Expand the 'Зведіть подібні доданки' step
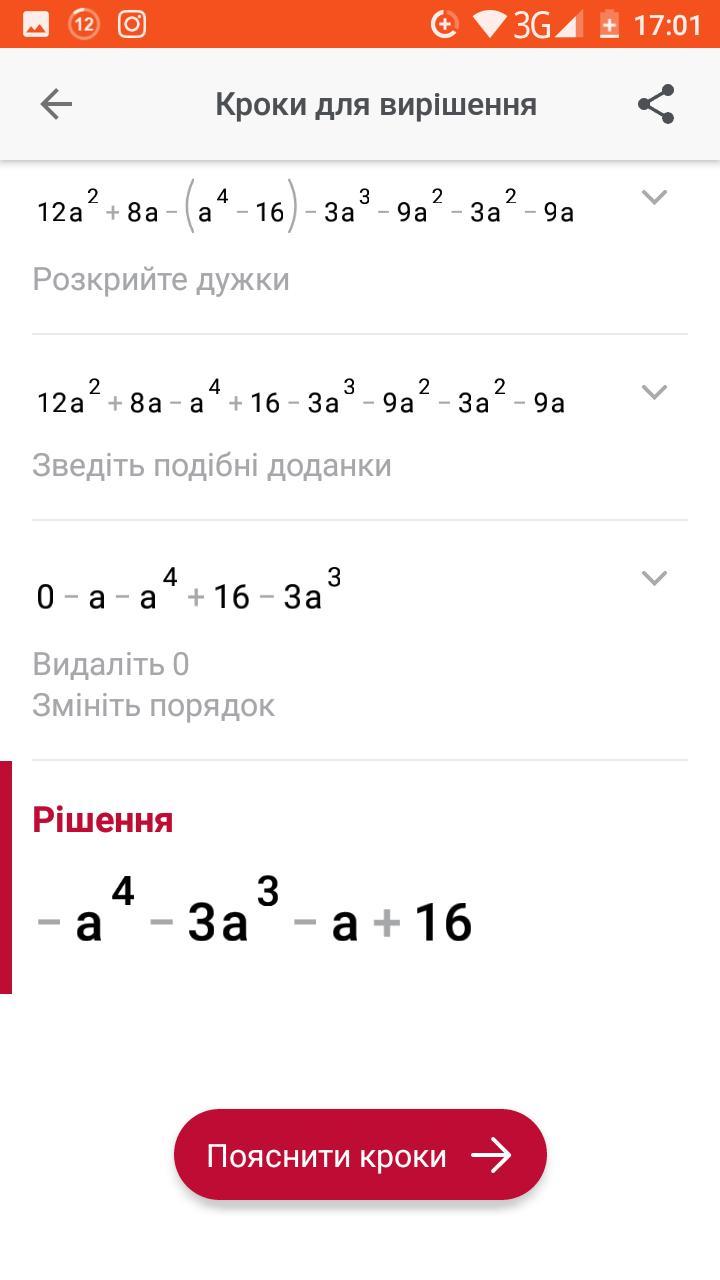This screenshot has height=1280, width=720. click(x=654, y=392)
